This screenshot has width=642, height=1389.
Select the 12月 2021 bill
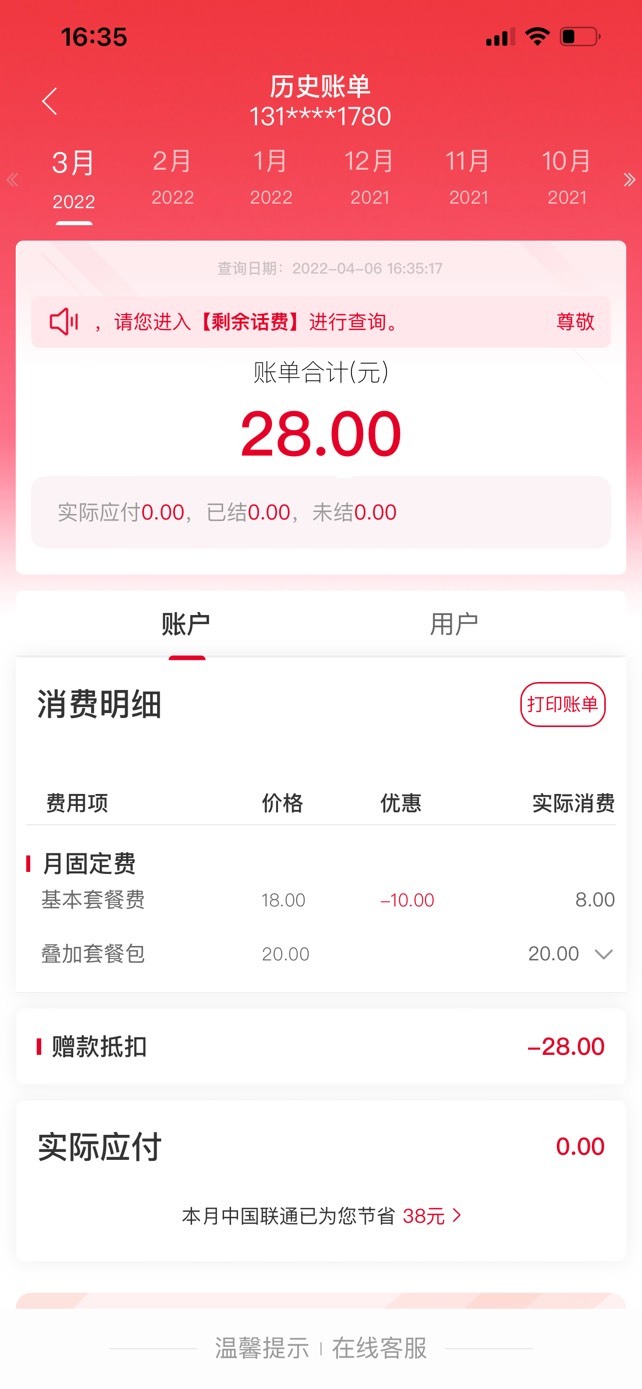[x=369, y=177]
